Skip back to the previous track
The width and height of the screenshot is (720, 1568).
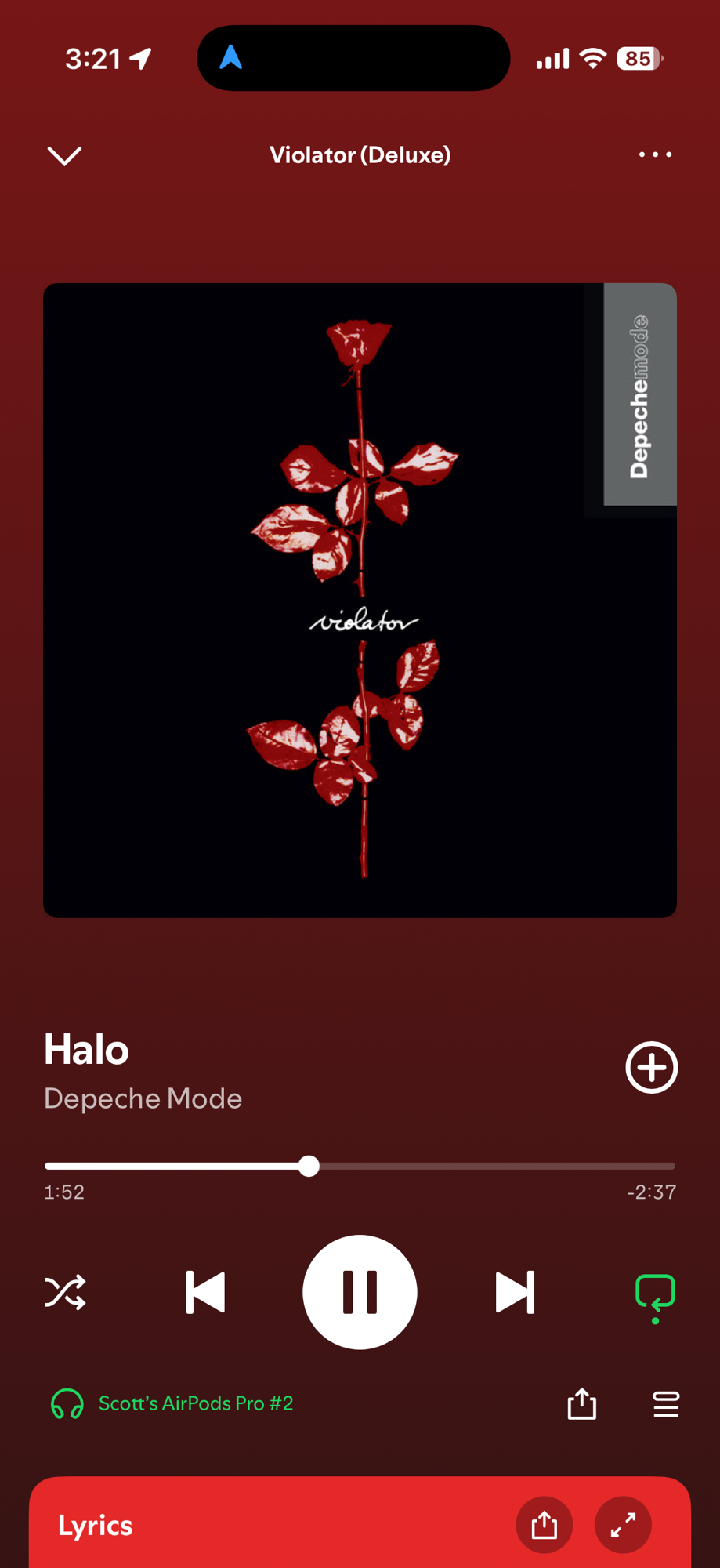pos(205,1292)
